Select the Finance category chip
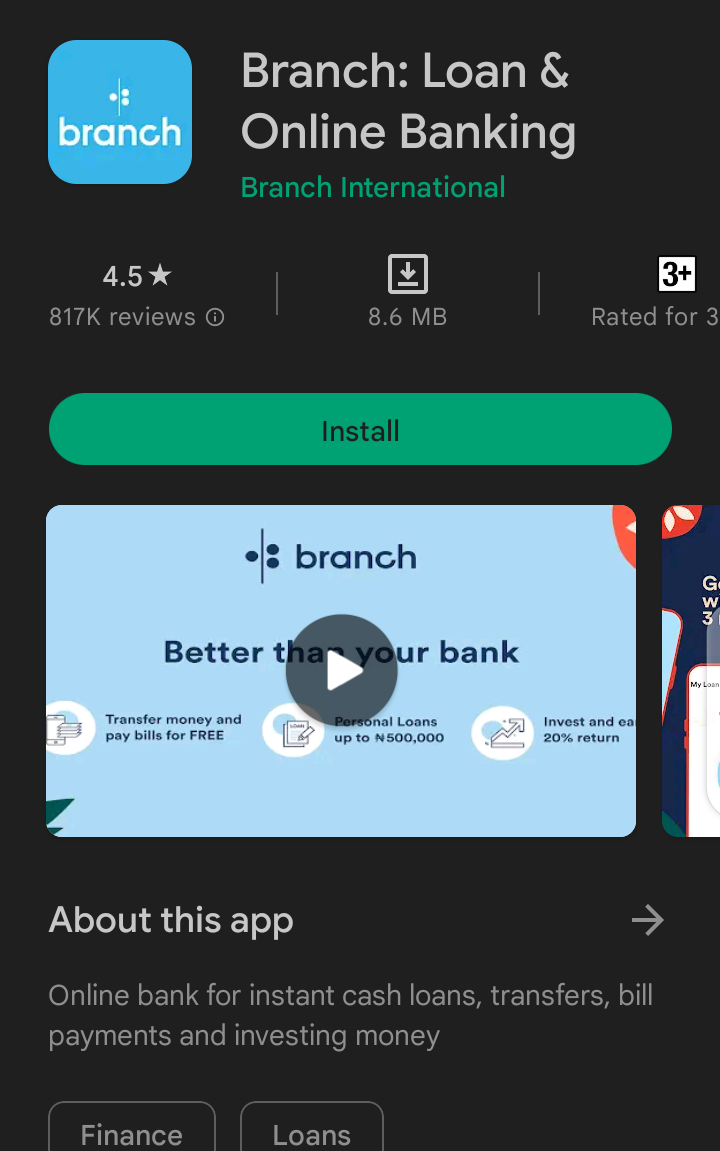Image resolution: width=720 pixels, height=1151 pixels. click(132, 1133)
